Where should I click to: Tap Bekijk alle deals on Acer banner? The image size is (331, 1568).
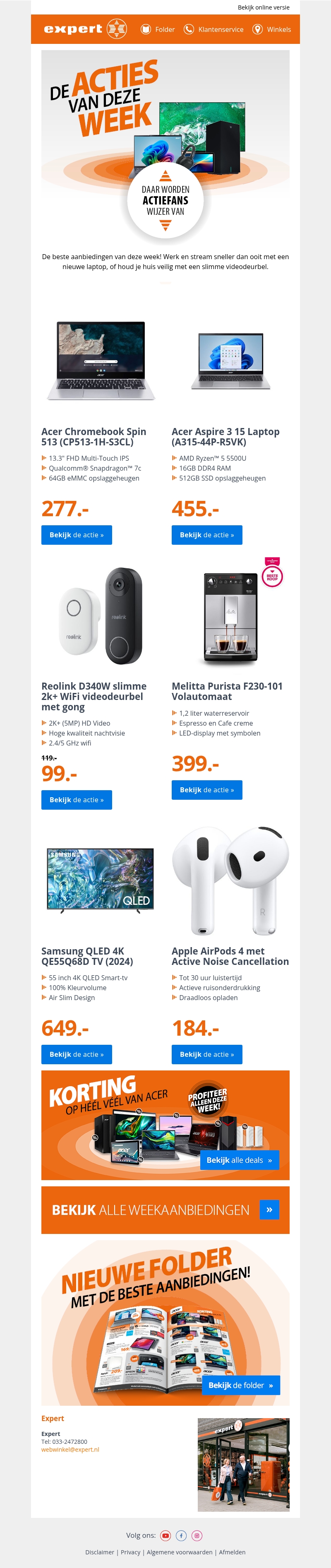coord(239,1159)
